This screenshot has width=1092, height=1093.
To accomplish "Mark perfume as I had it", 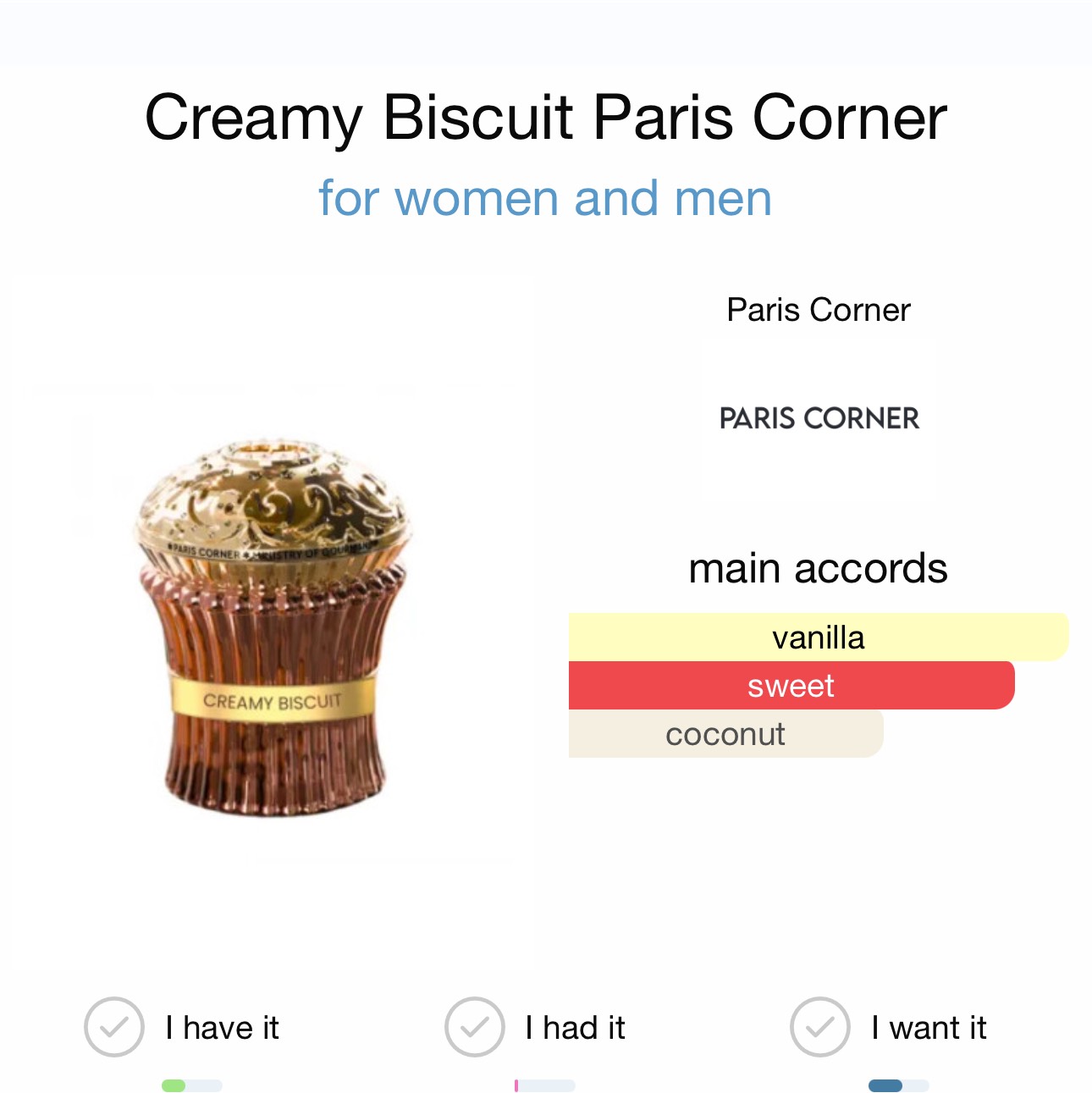I will point(475,1027).
